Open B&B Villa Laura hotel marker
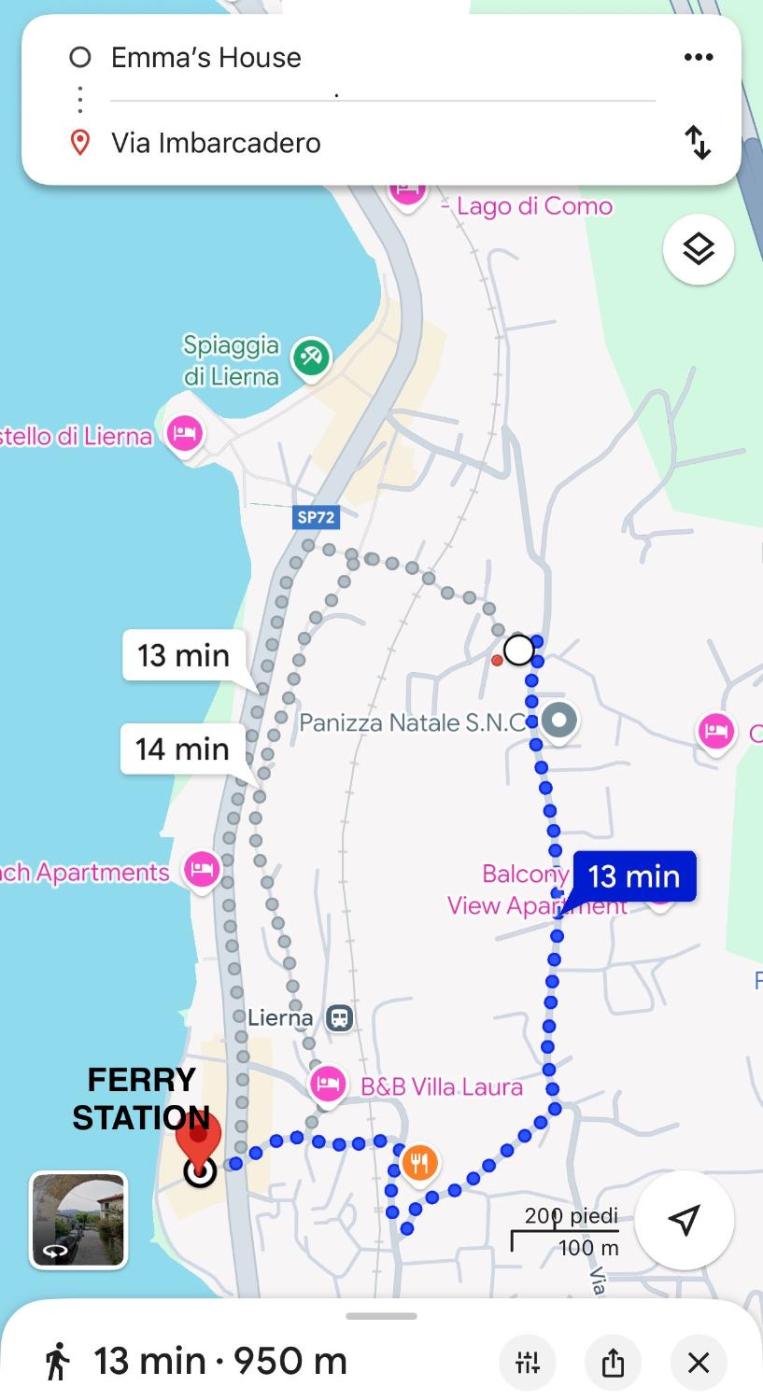 tap(327, 1083)
